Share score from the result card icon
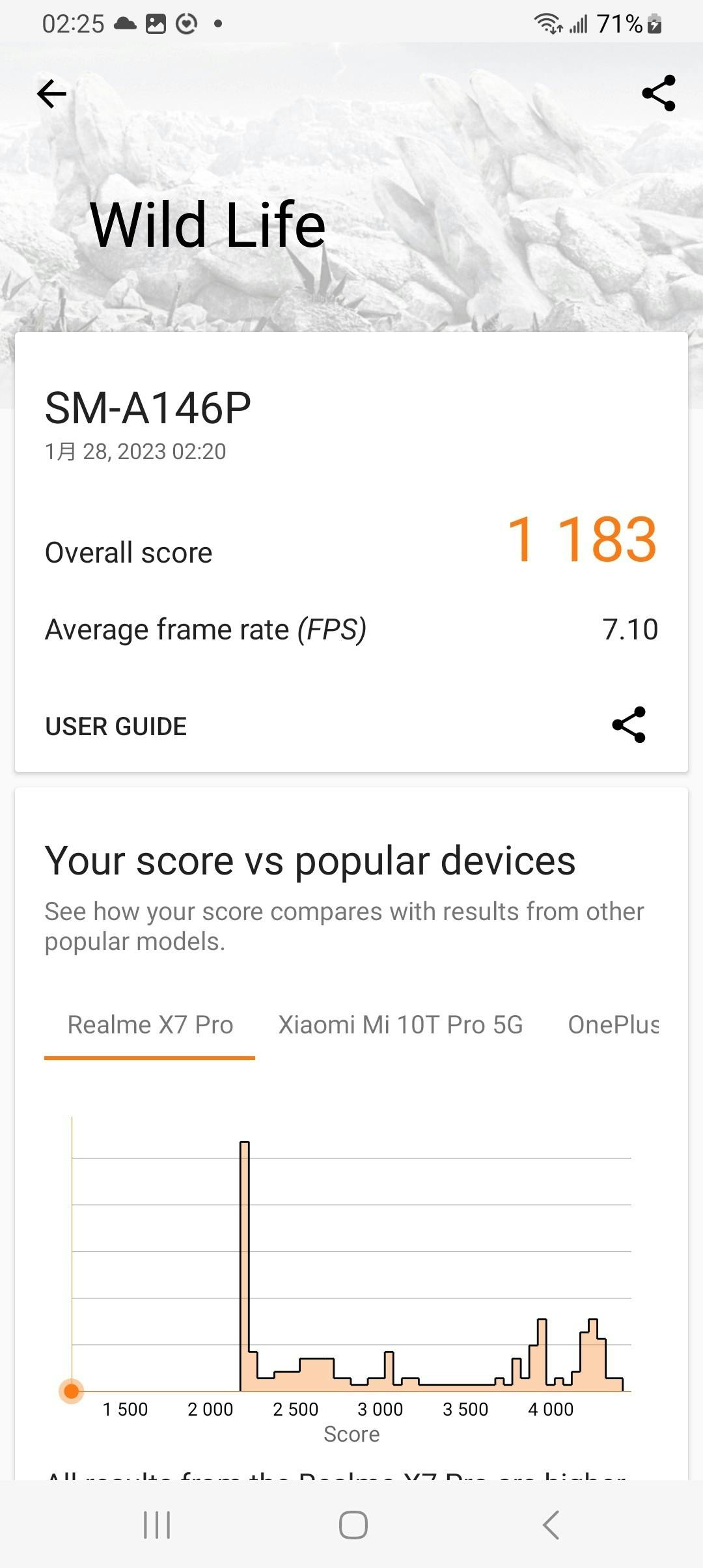Screen dimensions: 703x1568 click(x=629, y=725)
